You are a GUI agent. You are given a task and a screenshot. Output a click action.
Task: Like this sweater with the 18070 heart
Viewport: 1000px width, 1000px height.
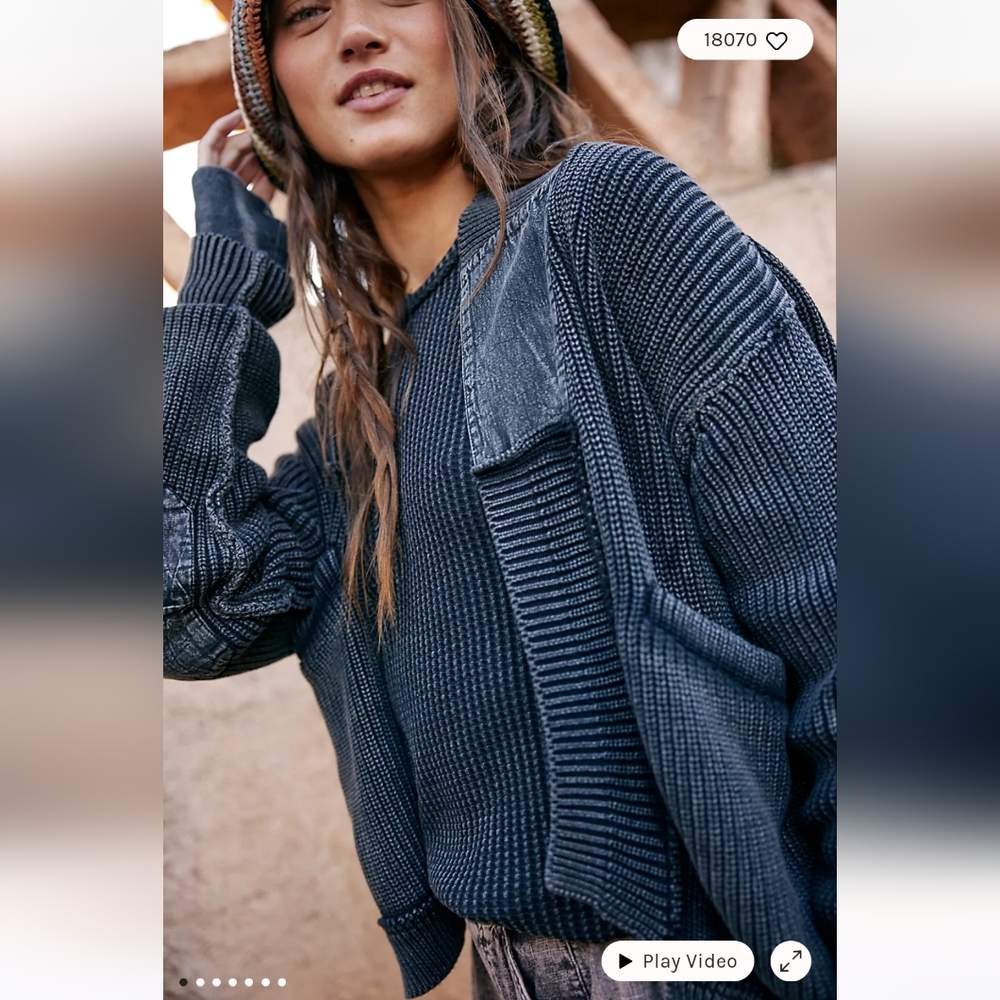pos(776,41)
